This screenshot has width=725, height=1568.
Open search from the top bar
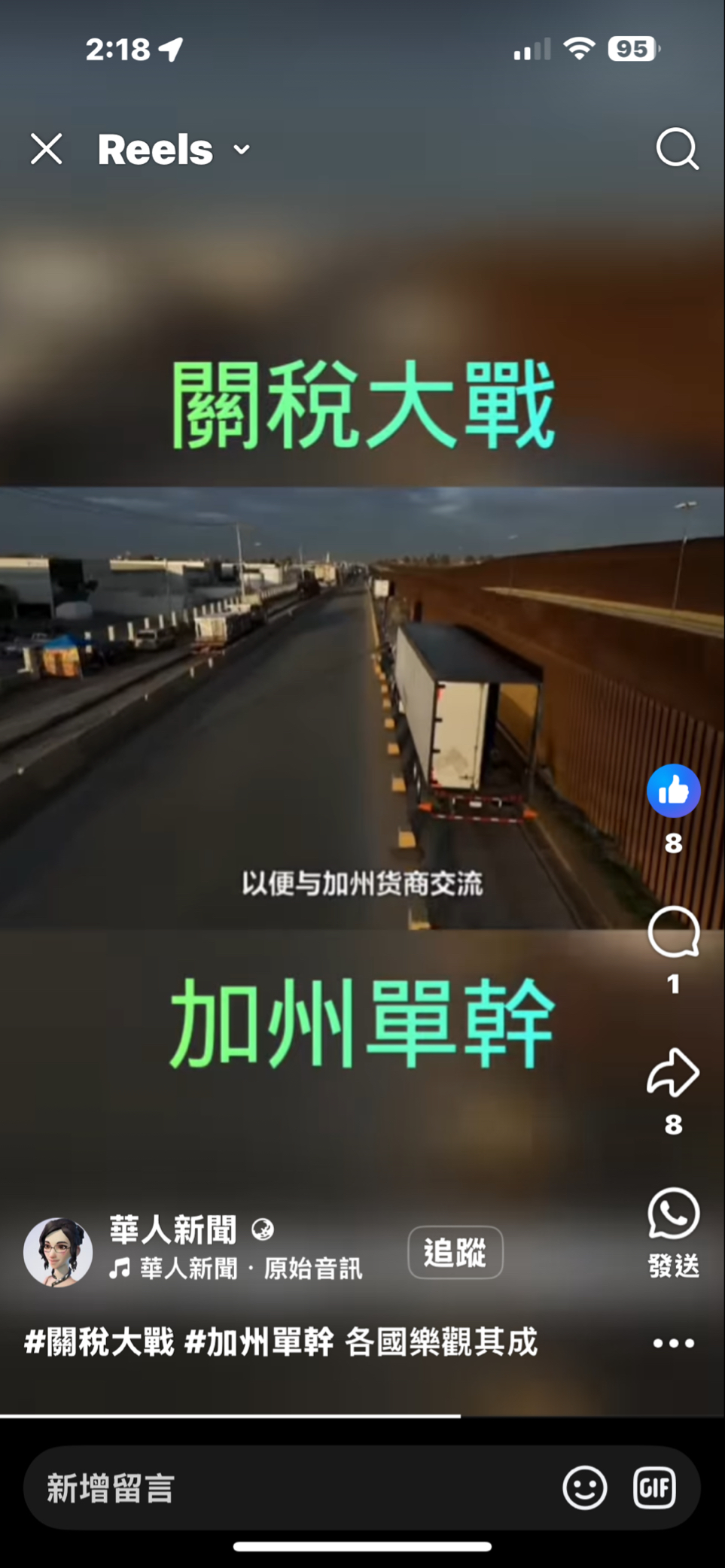[x=677, y=149]
